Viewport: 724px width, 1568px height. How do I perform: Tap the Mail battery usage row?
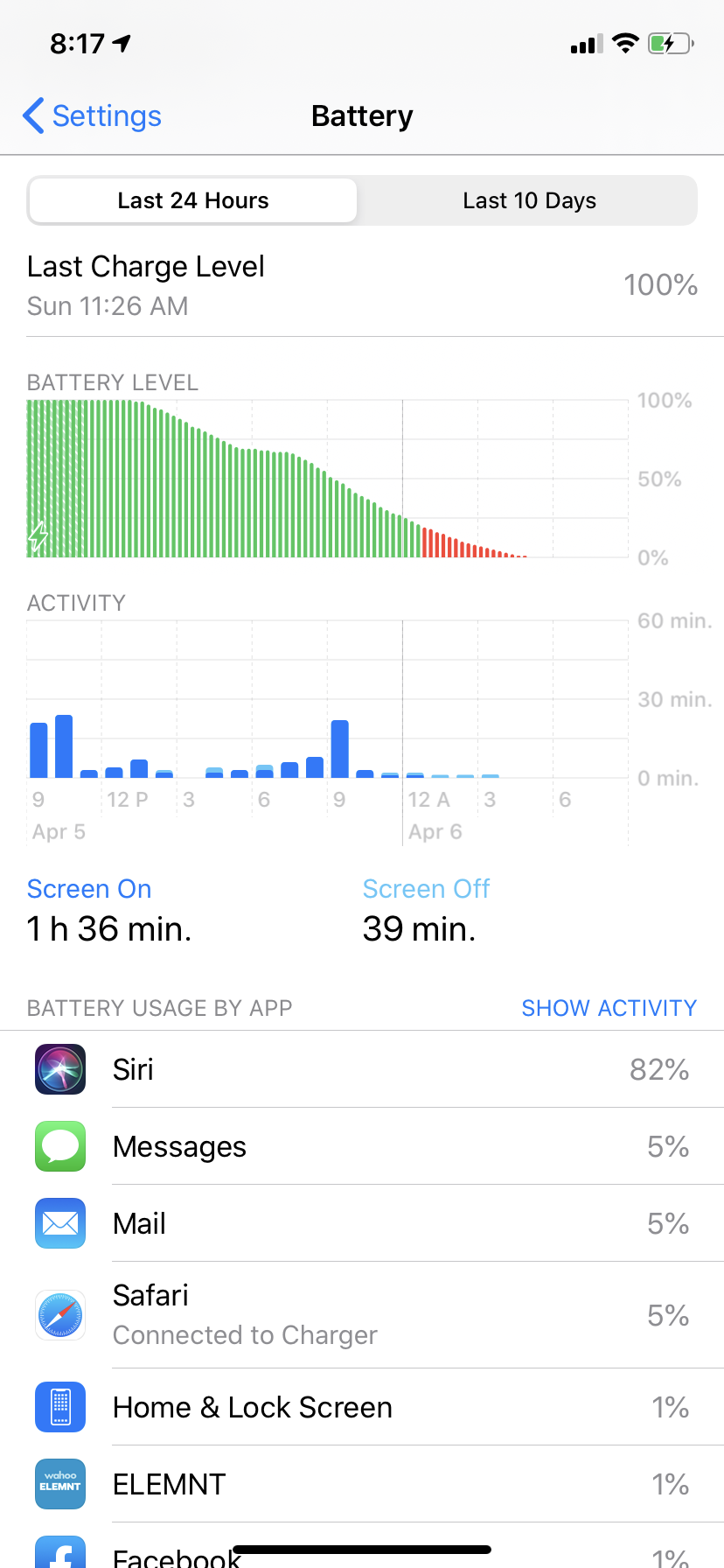click(x=362, y=1223)
